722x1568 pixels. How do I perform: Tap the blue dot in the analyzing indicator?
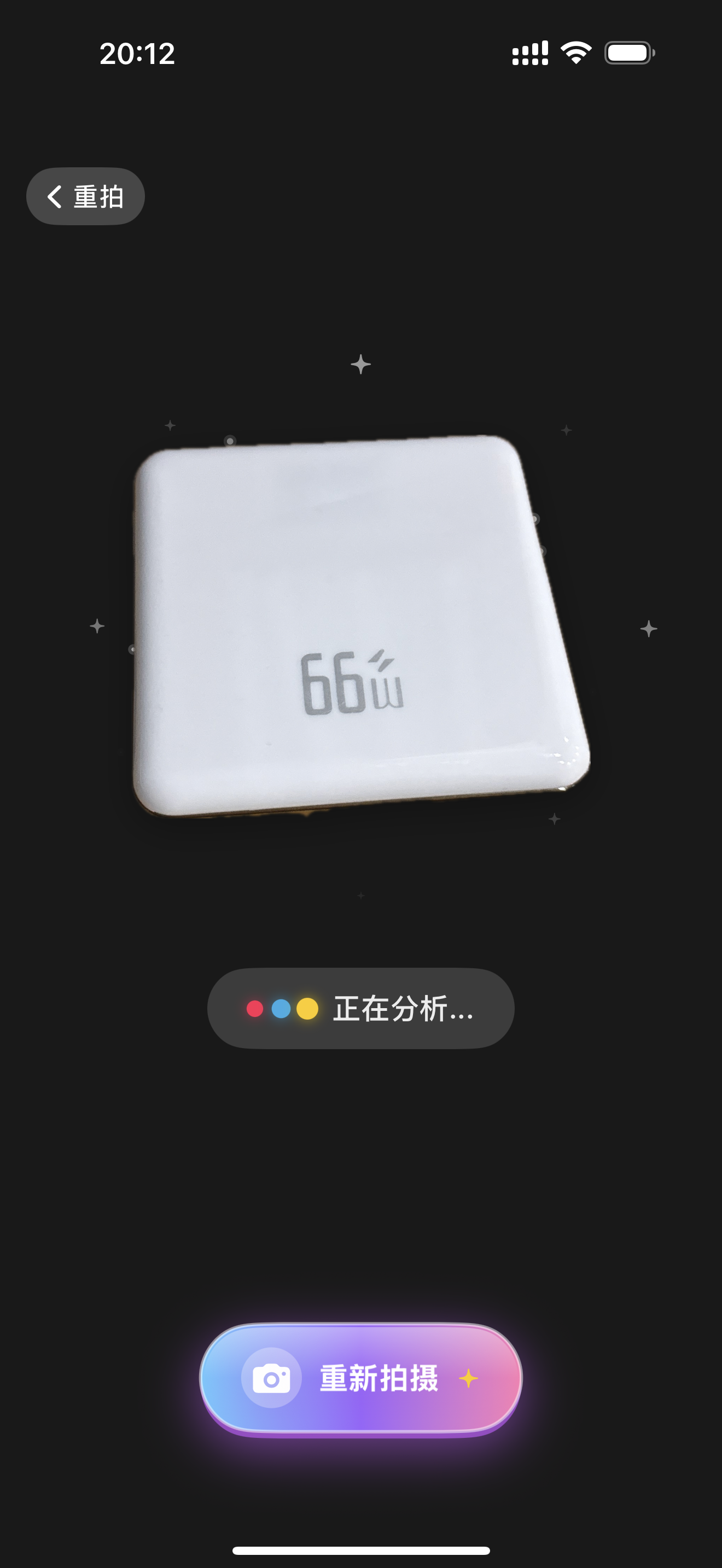click(x=282, y=1008)
